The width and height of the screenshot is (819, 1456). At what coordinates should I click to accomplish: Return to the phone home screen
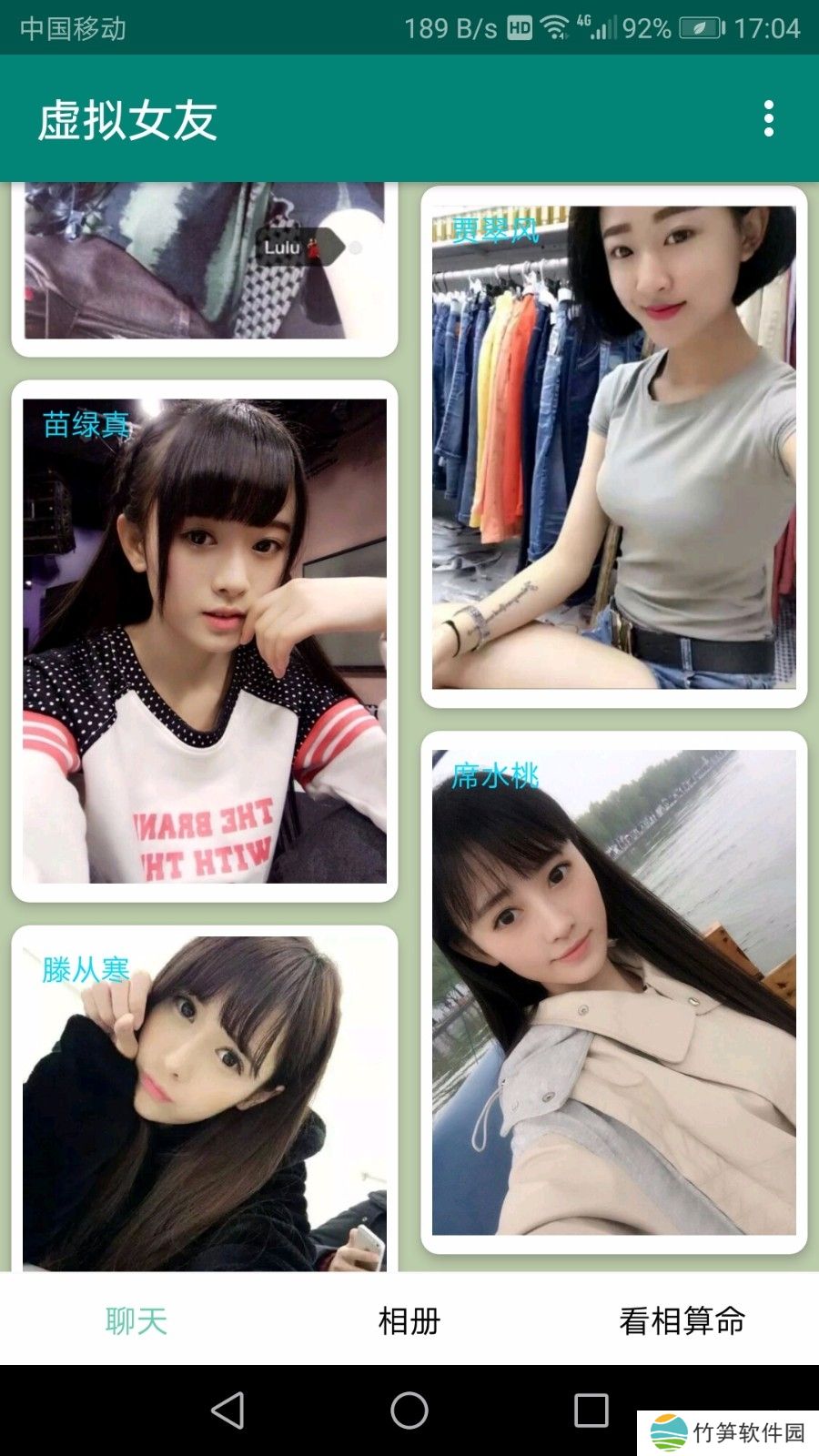(x=409, y=1410)
